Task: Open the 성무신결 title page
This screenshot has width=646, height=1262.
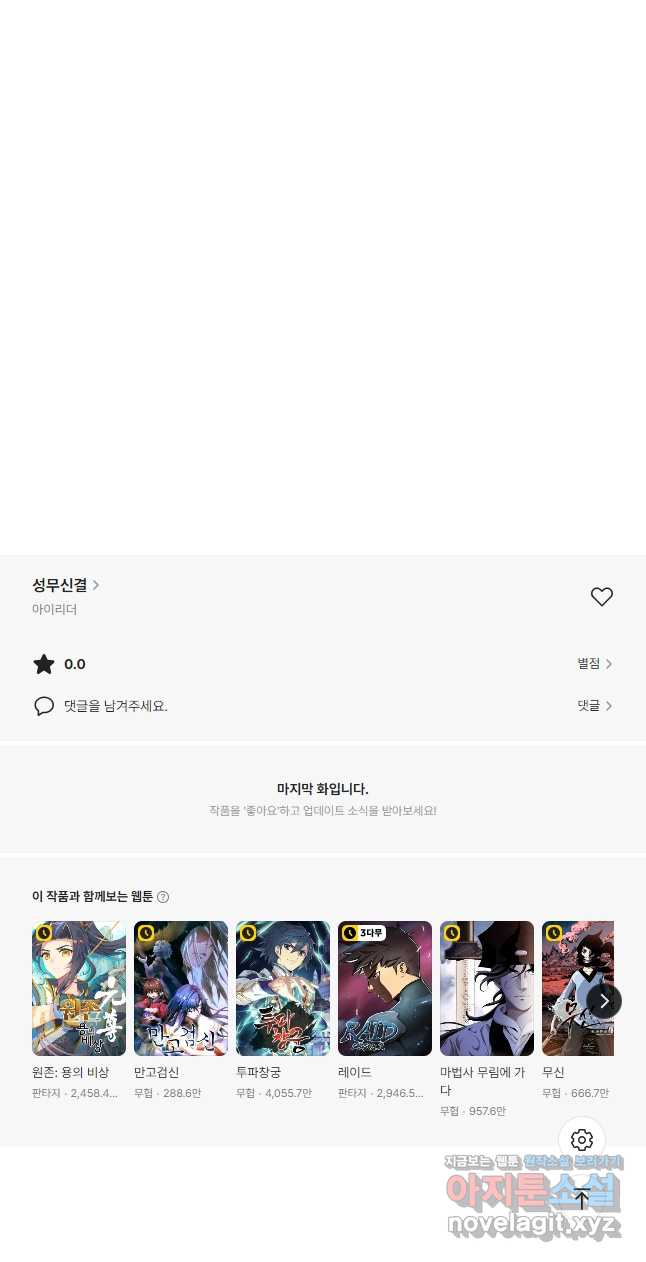Action: 66,585
